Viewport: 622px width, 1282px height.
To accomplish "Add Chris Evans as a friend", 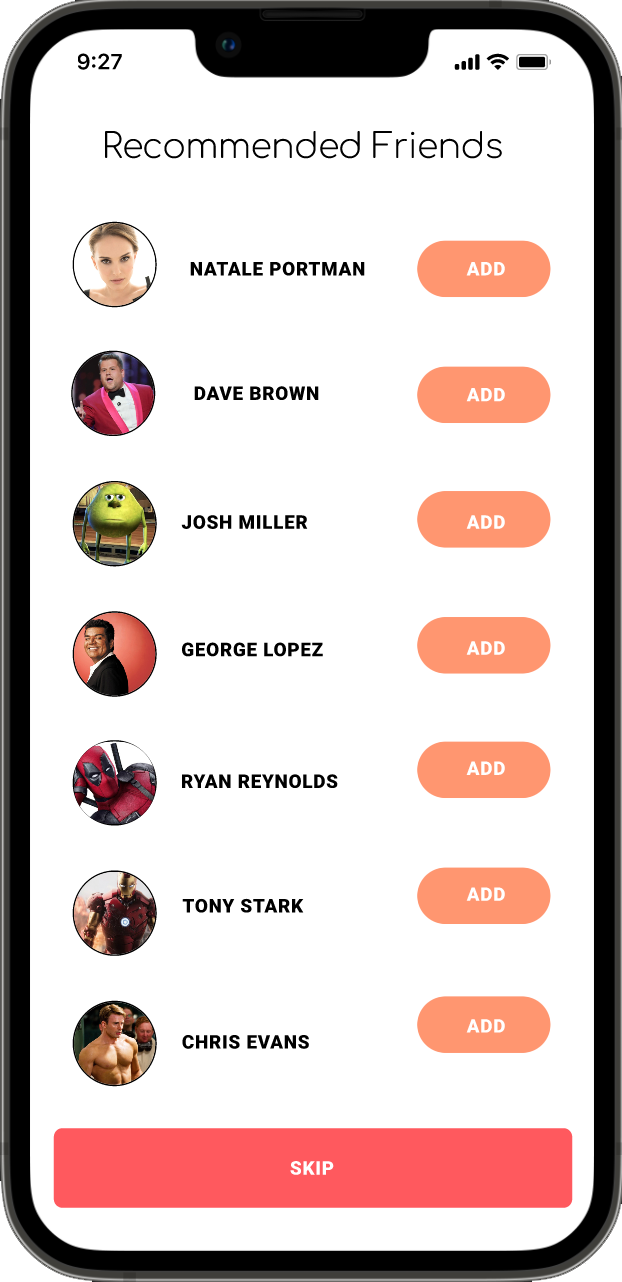I will coord(483,1025).
